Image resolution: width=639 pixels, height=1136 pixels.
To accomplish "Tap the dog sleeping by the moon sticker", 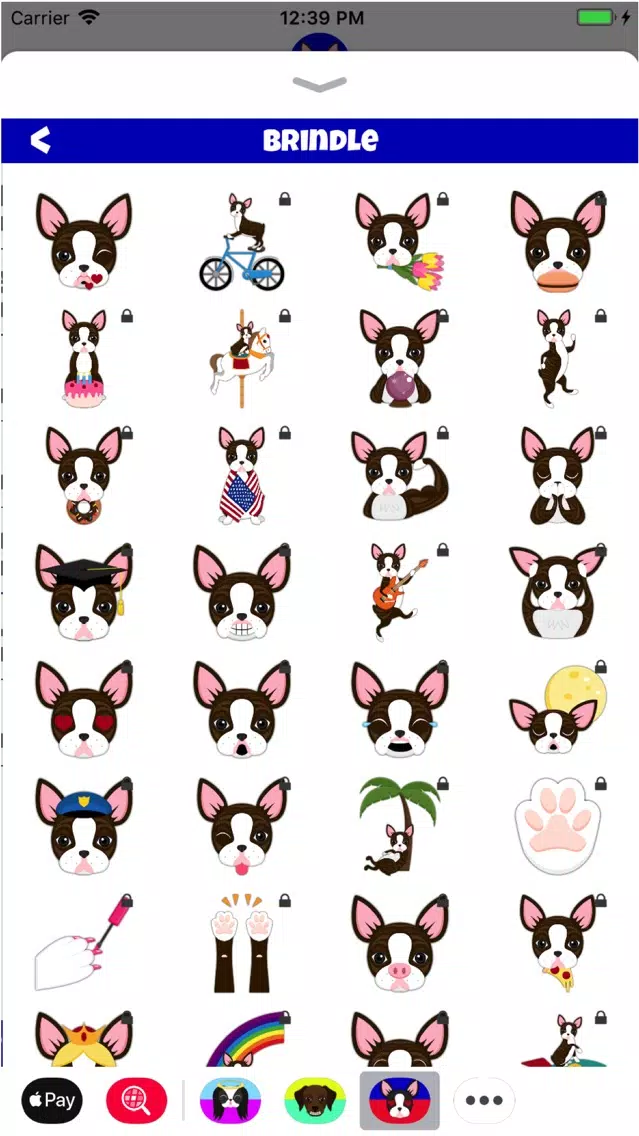I will (556, 712).
